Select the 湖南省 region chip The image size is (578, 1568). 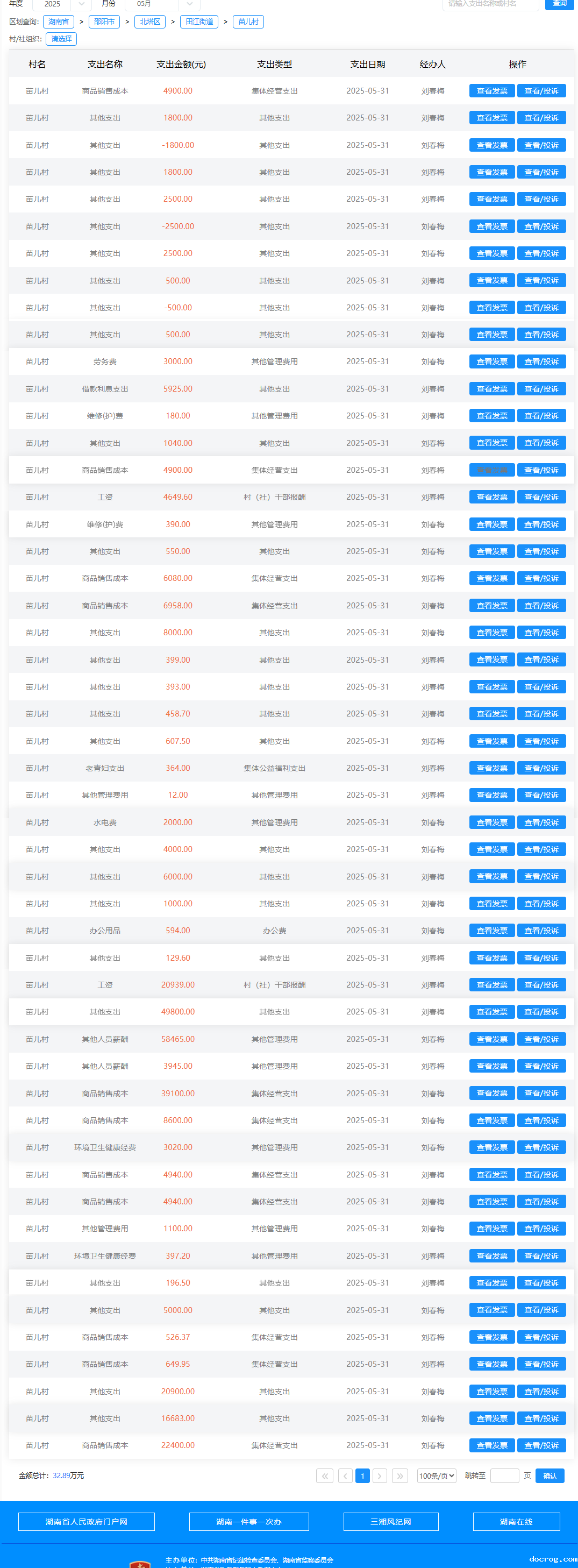[59, 22]
